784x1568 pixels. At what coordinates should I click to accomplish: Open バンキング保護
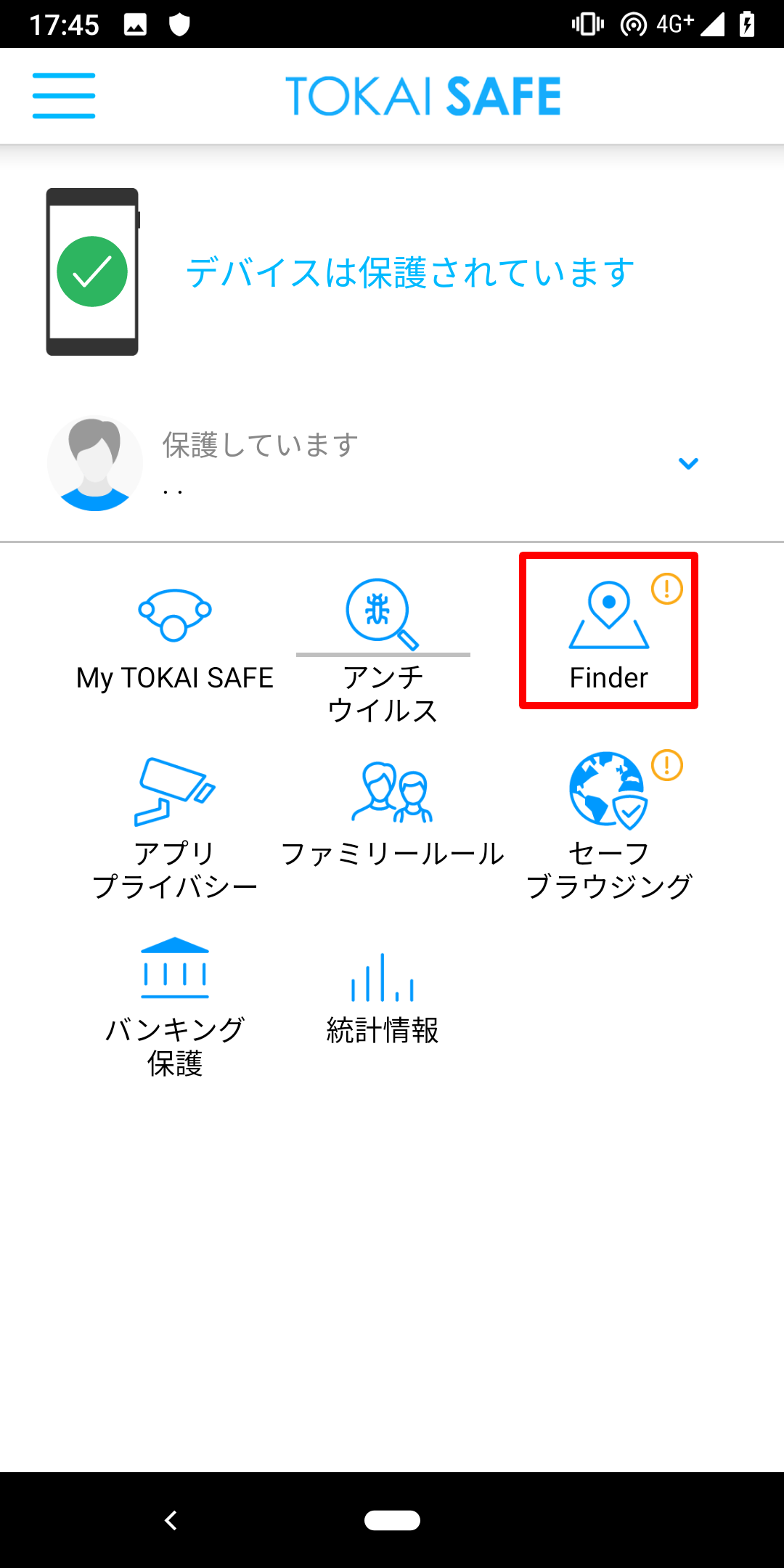pyautogui.click(x=174, y=1005)
